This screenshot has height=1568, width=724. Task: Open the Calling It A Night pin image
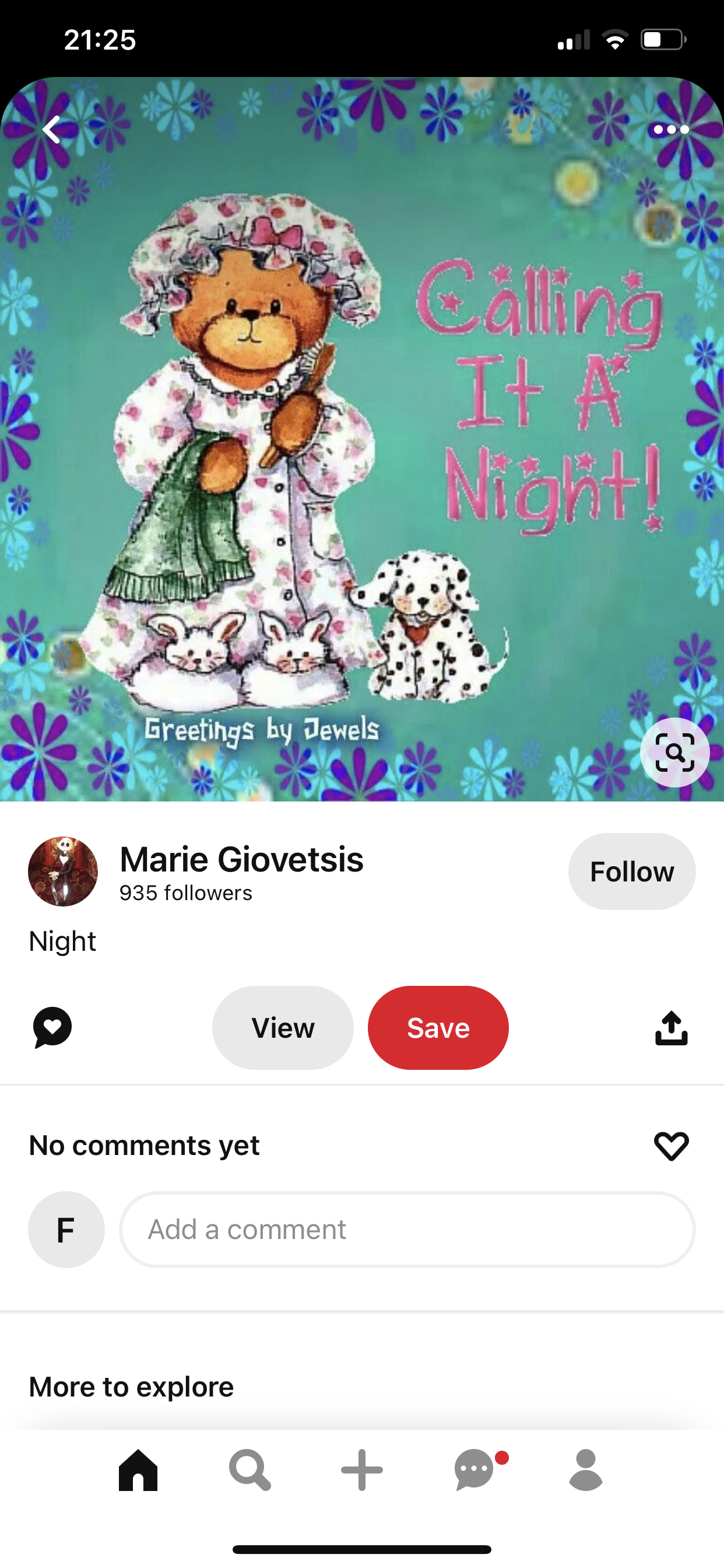coord(362,438)
